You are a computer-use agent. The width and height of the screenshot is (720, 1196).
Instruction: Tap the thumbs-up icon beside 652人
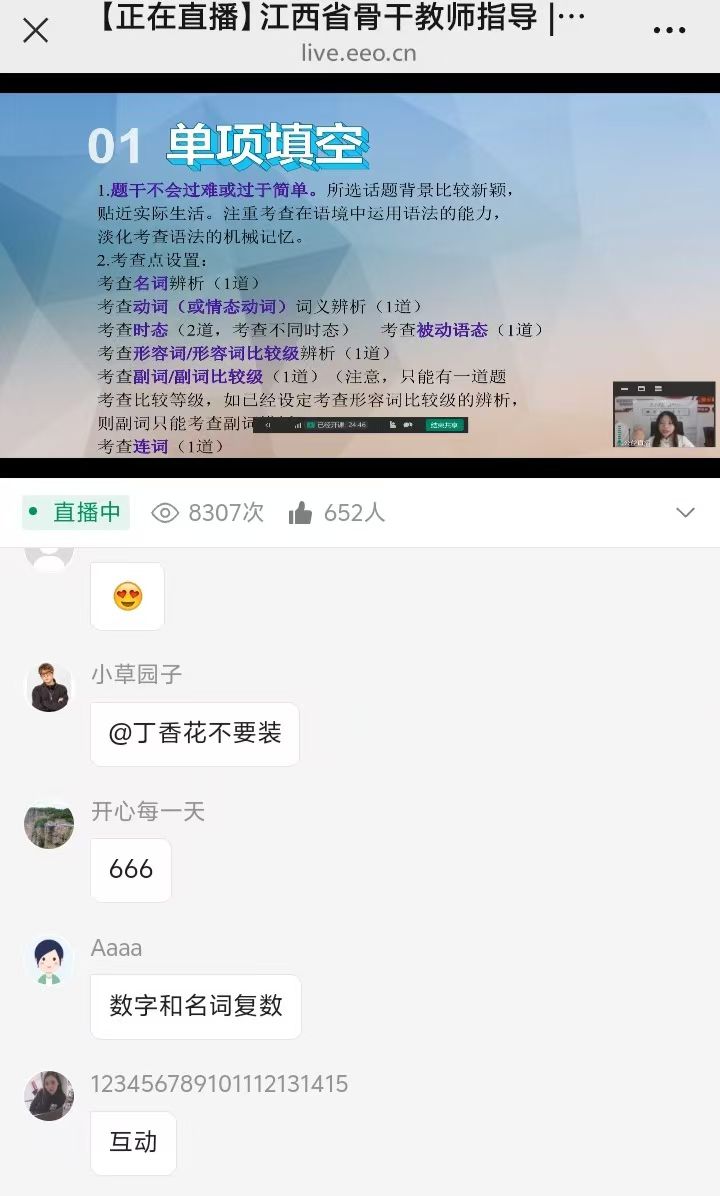pyautogui.click(x=303, y=512)
